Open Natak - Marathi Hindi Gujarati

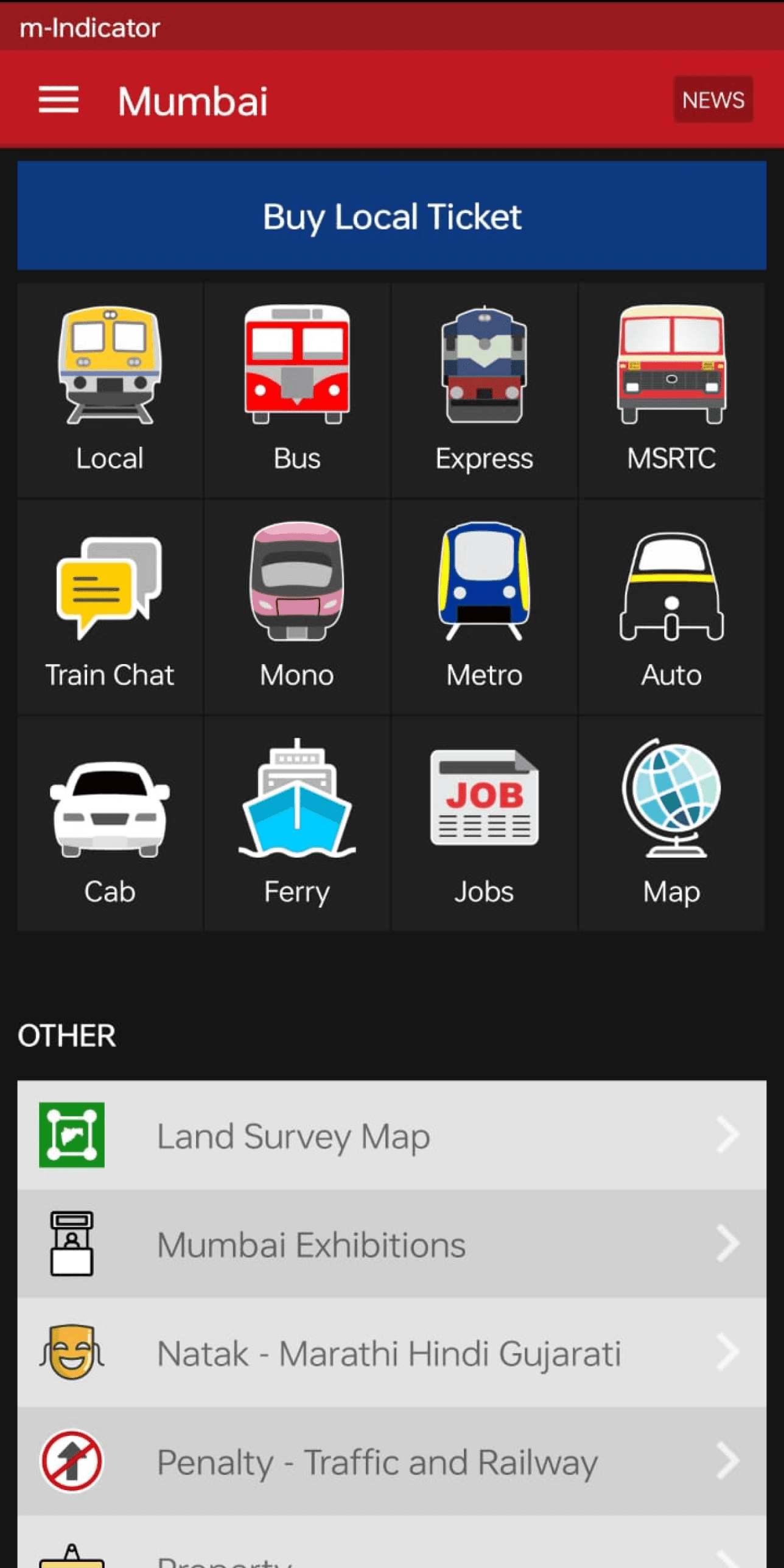[x=391, y=1353]
